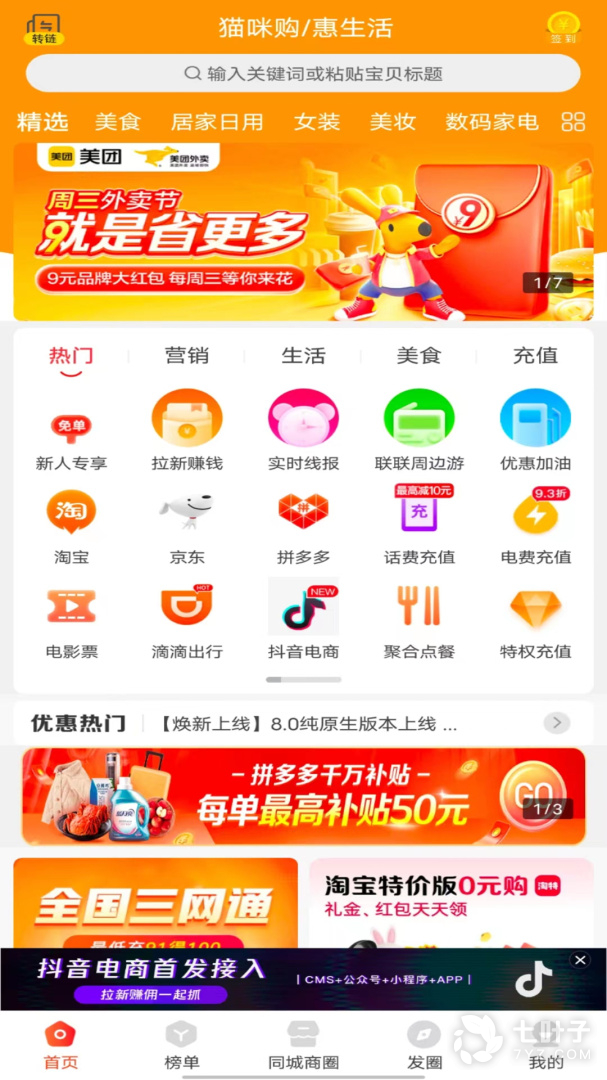This screenshot has height=1080, width=607.
Task: Open the all-categories grid icon
Action: coord(573,122)
